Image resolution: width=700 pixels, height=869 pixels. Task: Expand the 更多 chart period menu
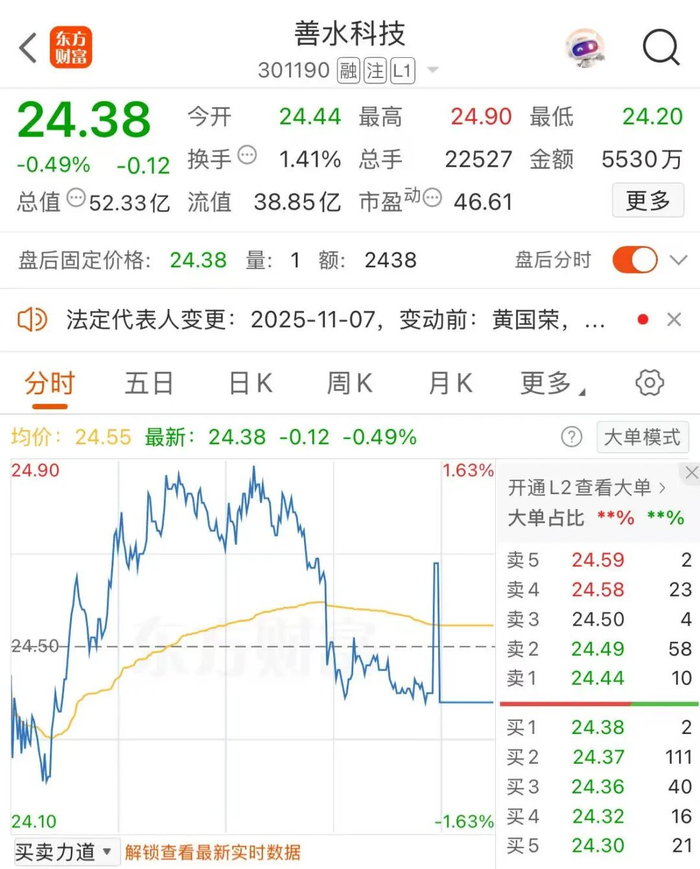(x=551, y=383)
